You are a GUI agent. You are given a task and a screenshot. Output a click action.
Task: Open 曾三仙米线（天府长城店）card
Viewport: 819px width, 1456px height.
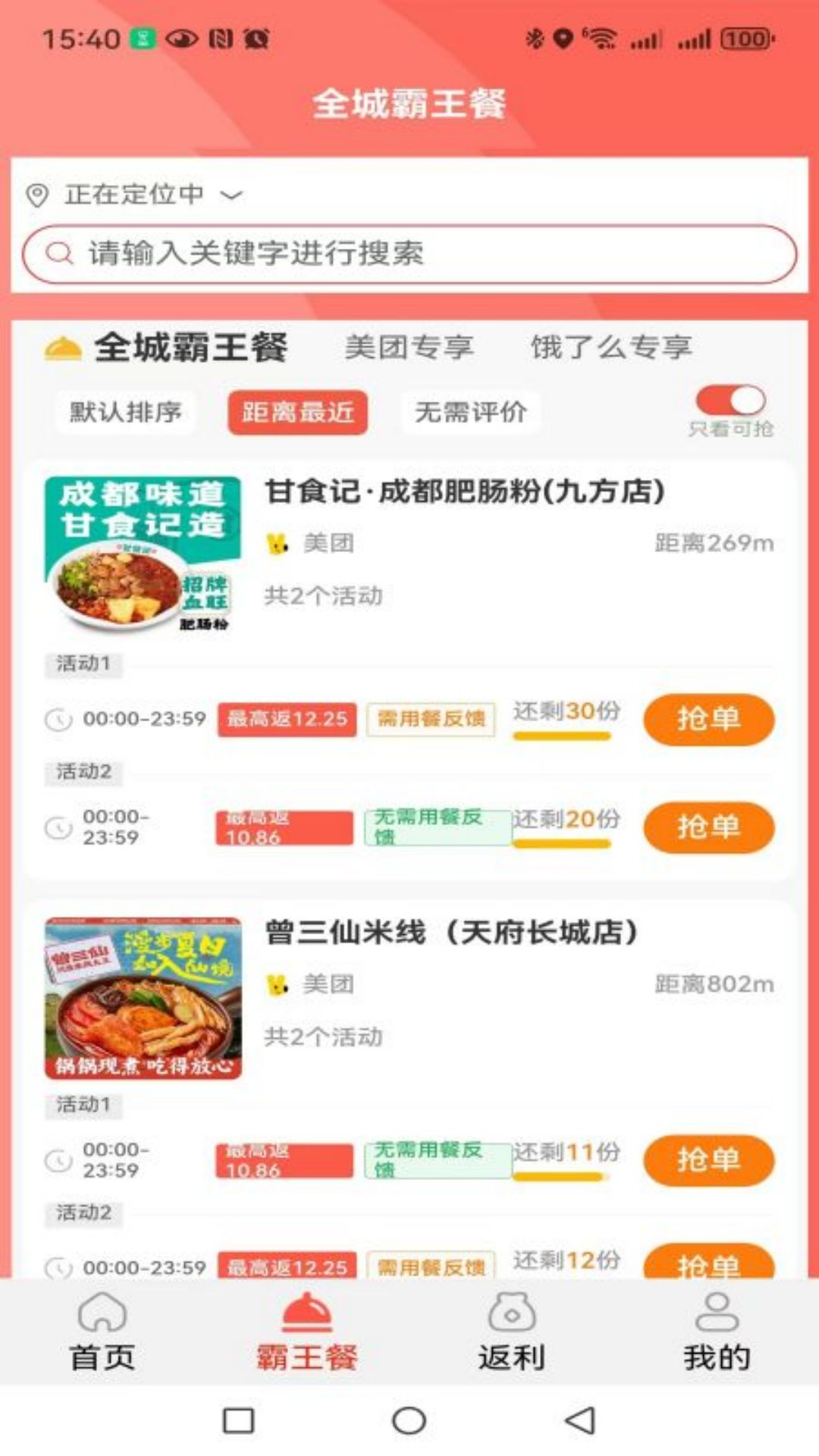(452, 933)
